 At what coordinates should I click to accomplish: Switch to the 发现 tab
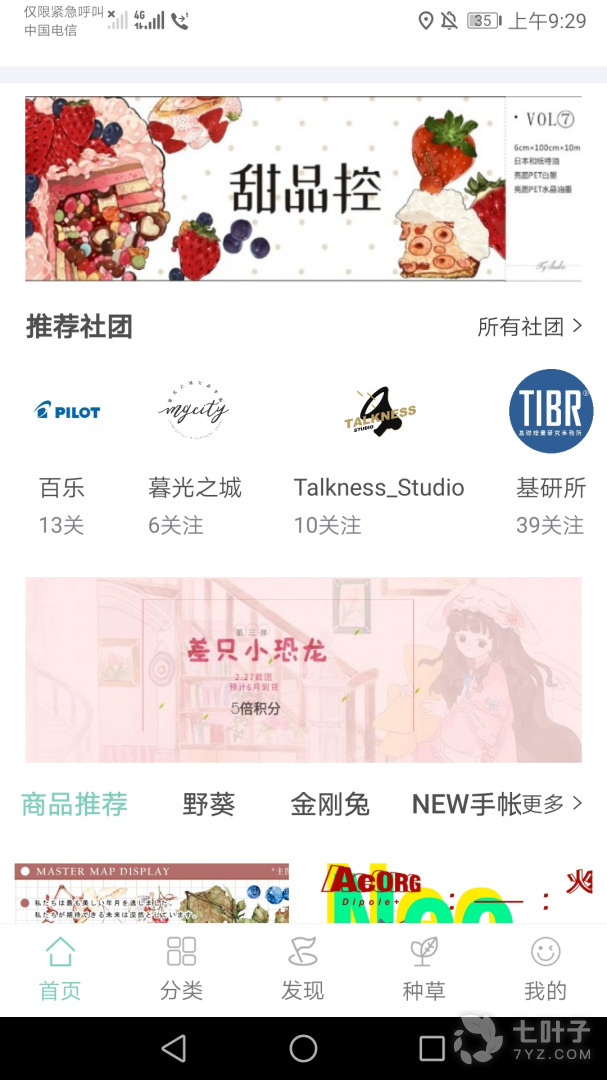(302, 969)
